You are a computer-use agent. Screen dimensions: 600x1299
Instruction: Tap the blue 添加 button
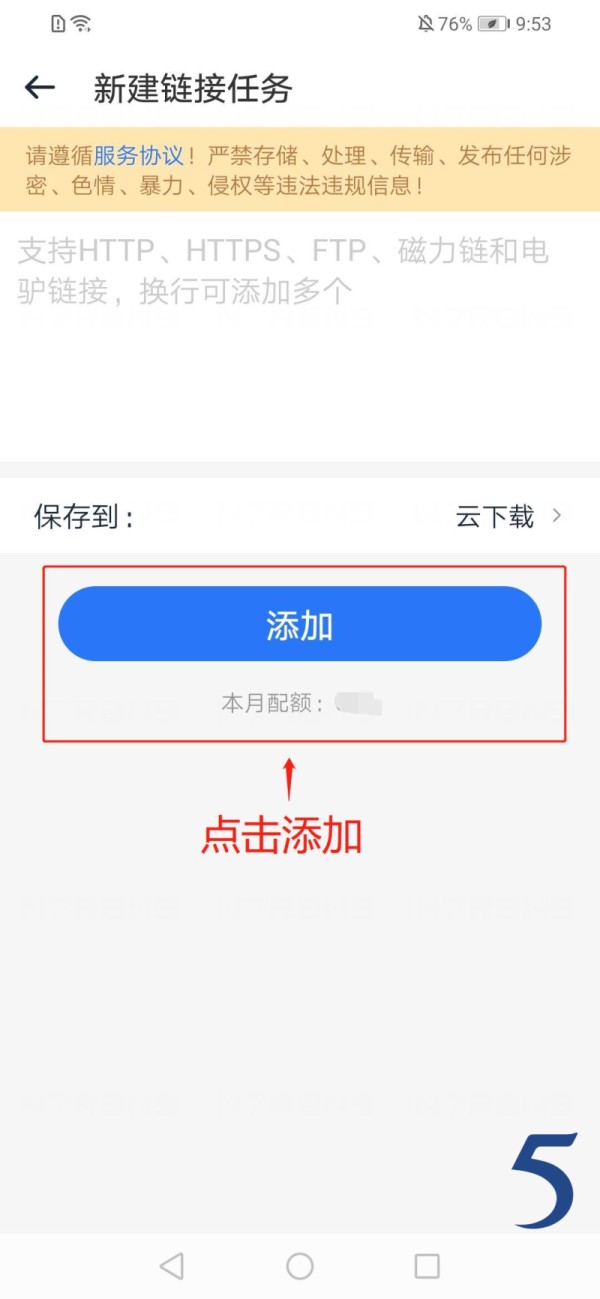click(x=300, y=624)
